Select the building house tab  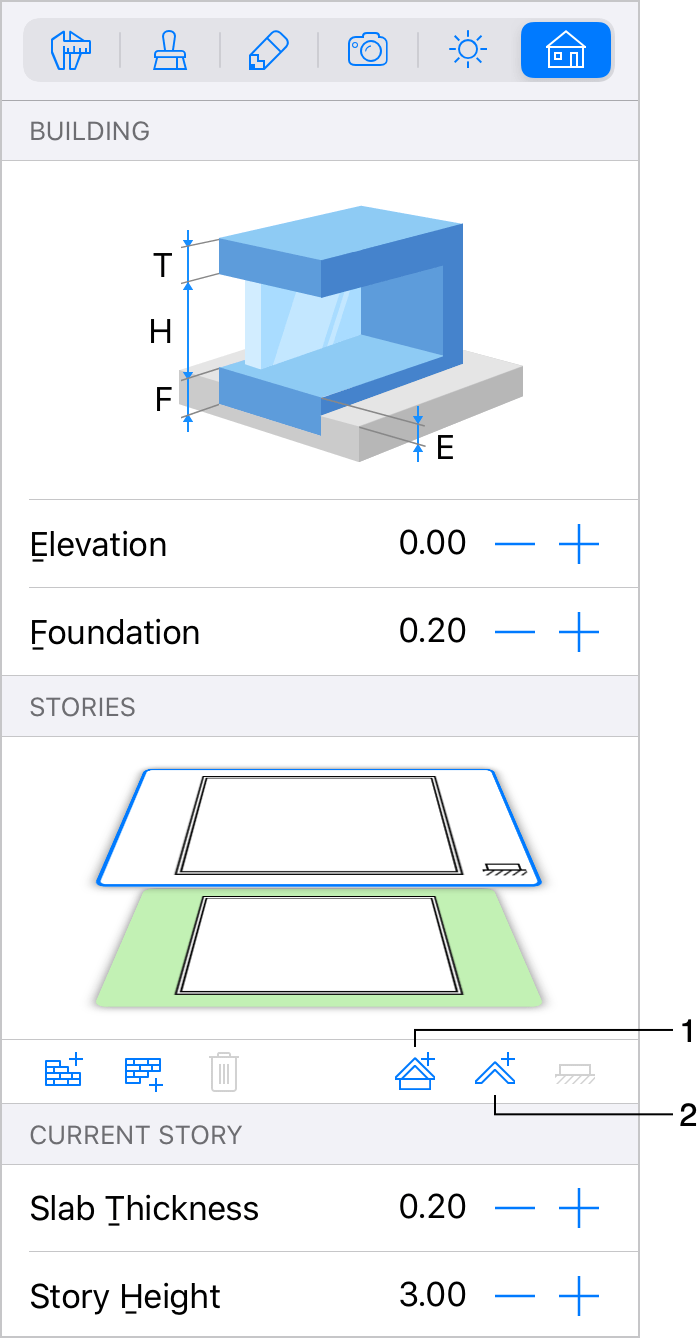pos(565,49)
